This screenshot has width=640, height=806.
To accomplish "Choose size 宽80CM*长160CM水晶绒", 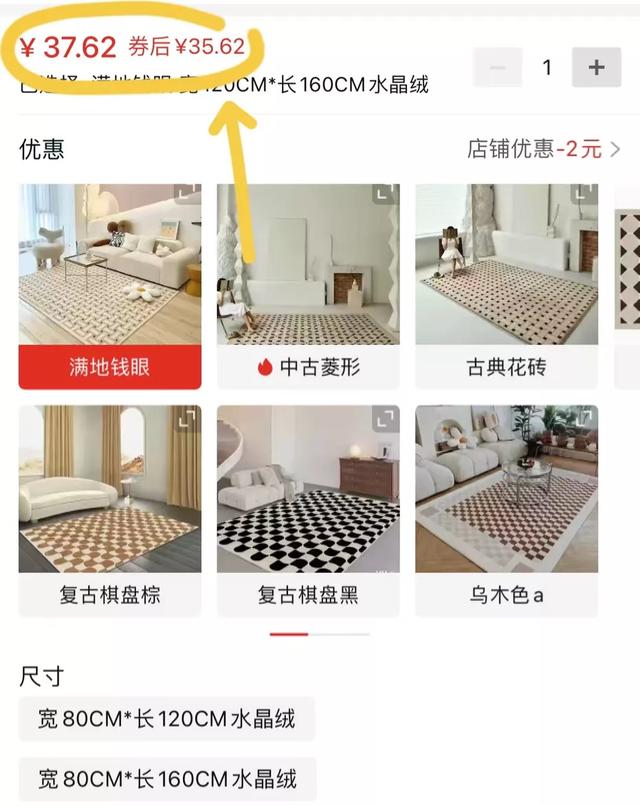I will coord(166,777).
